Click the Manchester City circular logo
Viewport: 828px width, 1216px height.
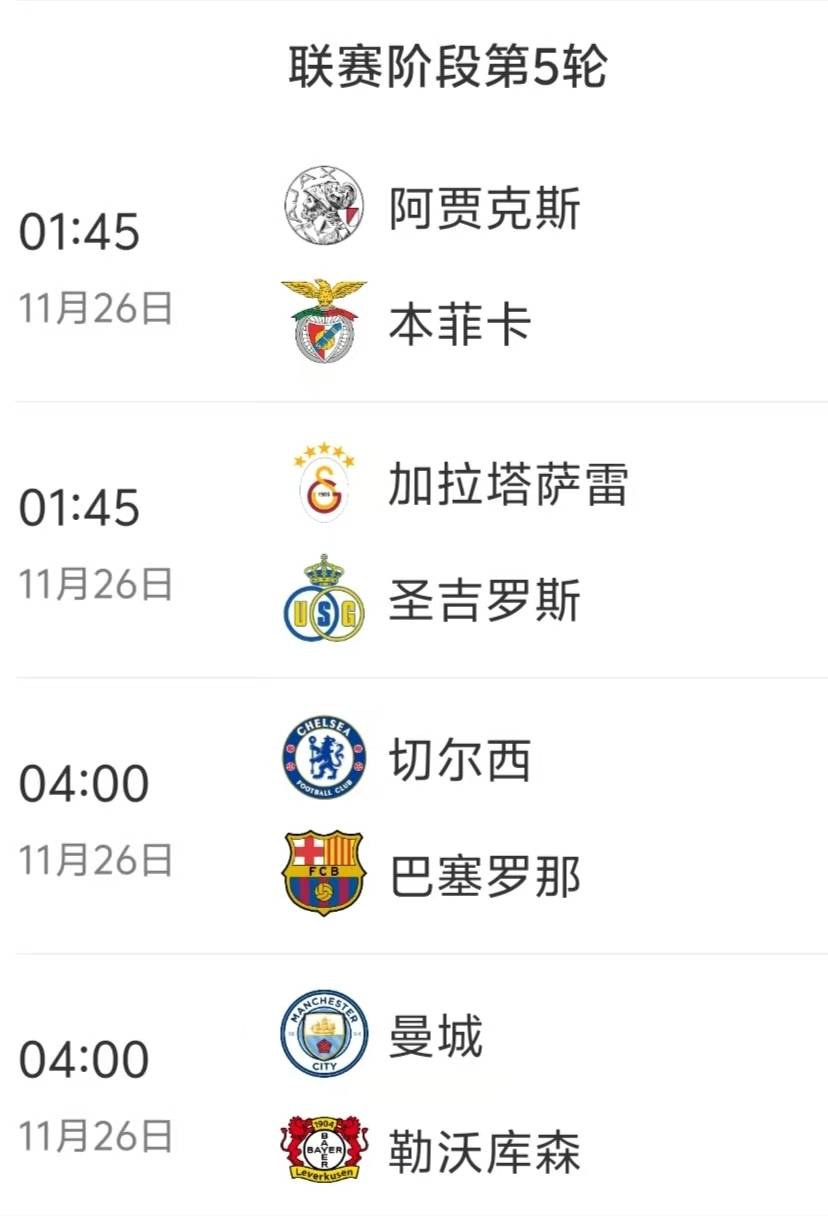tap(323, 1036)
